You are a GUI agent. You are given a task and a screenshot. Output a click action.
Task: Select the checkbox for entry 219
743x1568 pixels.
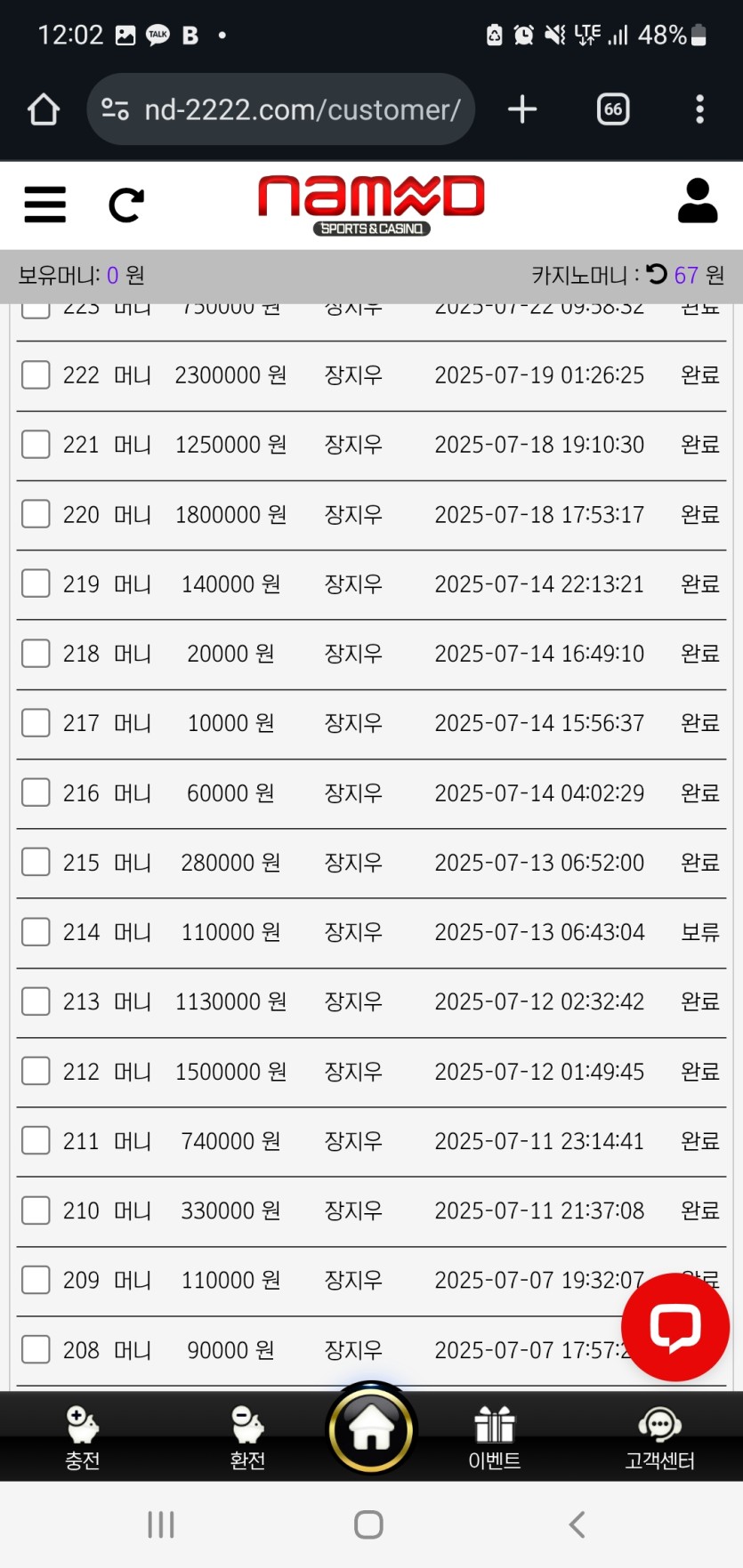(36, 583)
